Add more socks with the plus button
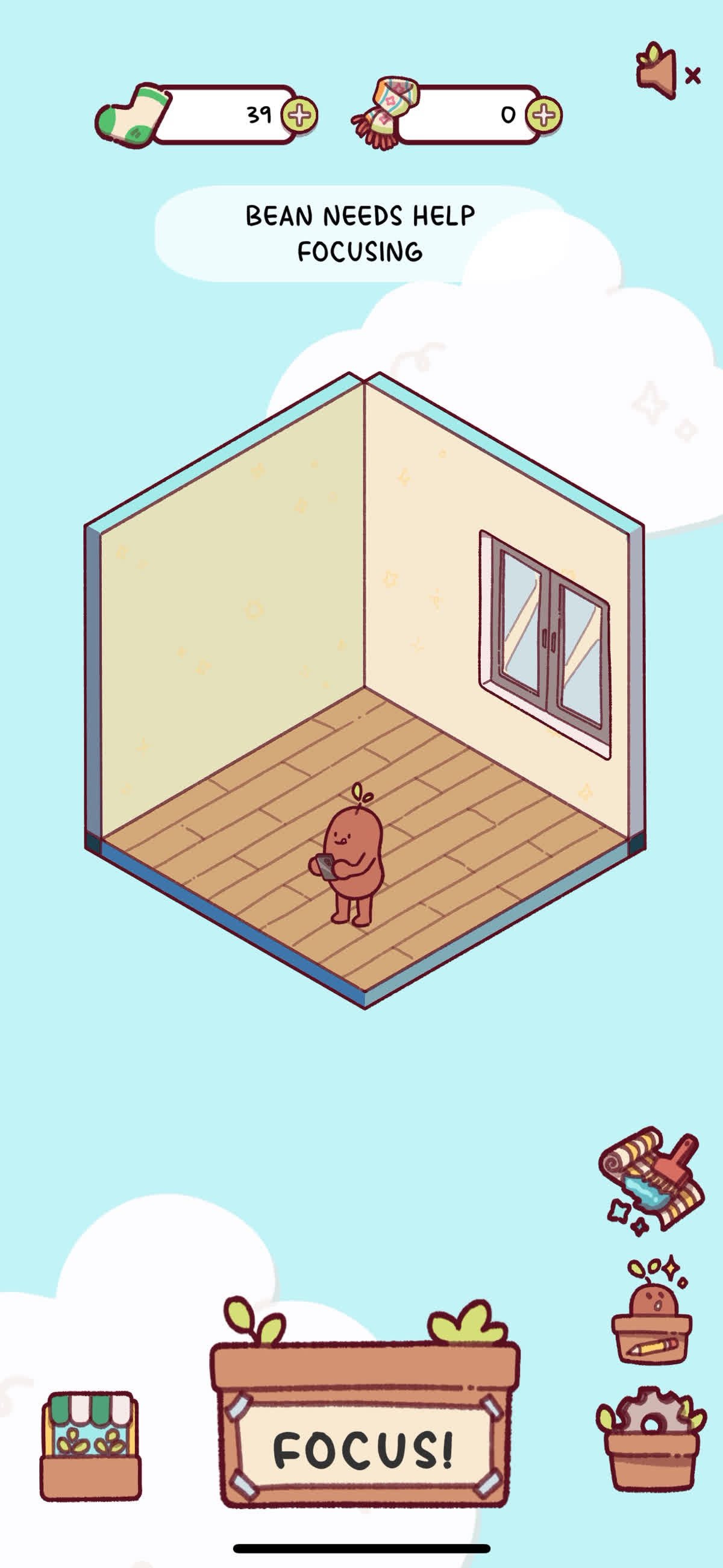Screen dimensions: 723x1568 [299, 115]
